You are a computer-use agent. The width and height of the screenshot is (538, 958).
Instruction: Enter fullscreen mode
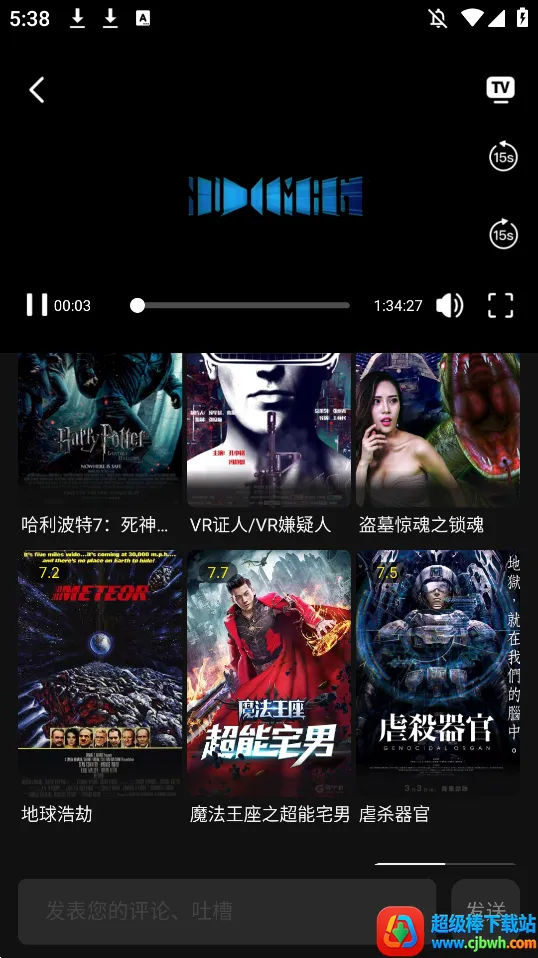pos(501,305)
